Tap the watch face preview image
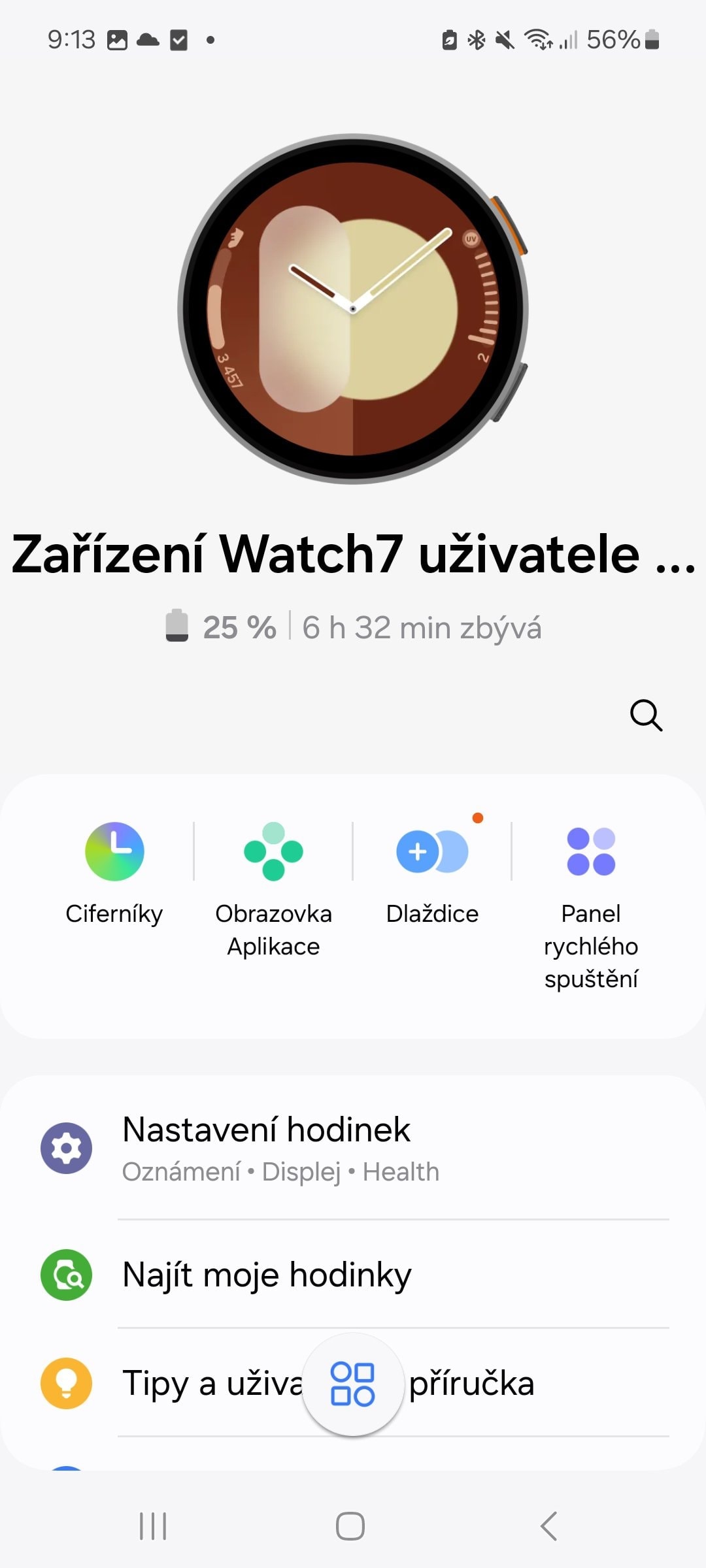 coord(353,309)
